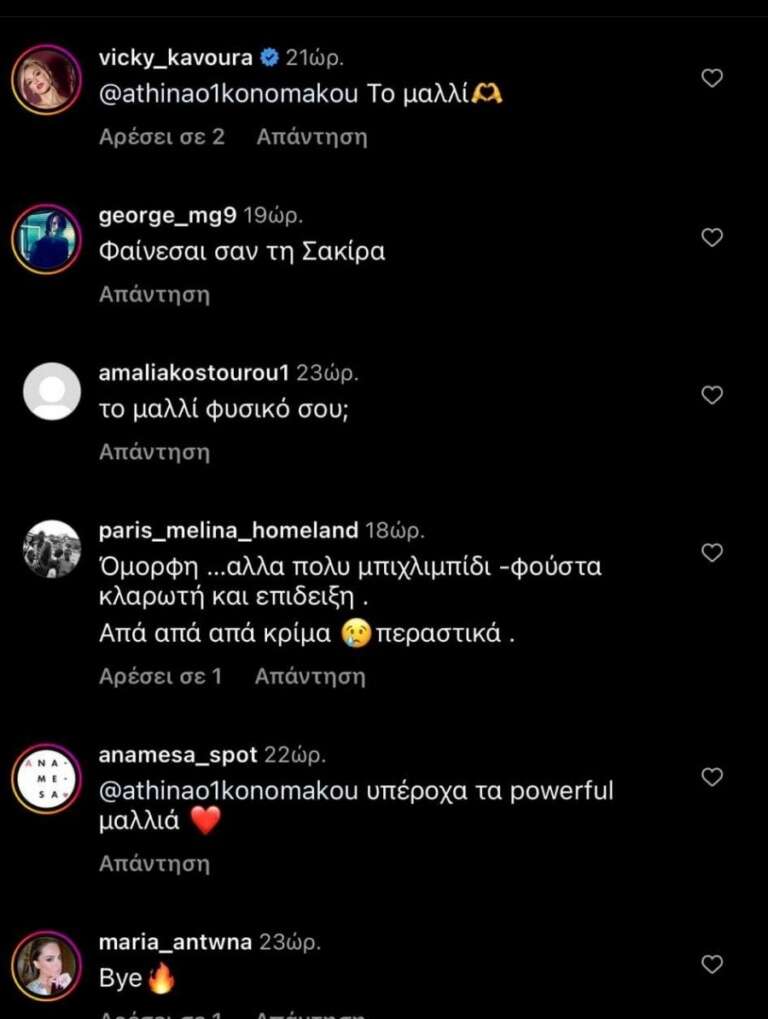This screenshot has height=1019, width=768.
Task: Open maria_antwna's profile picture
Action: (45, 965)
